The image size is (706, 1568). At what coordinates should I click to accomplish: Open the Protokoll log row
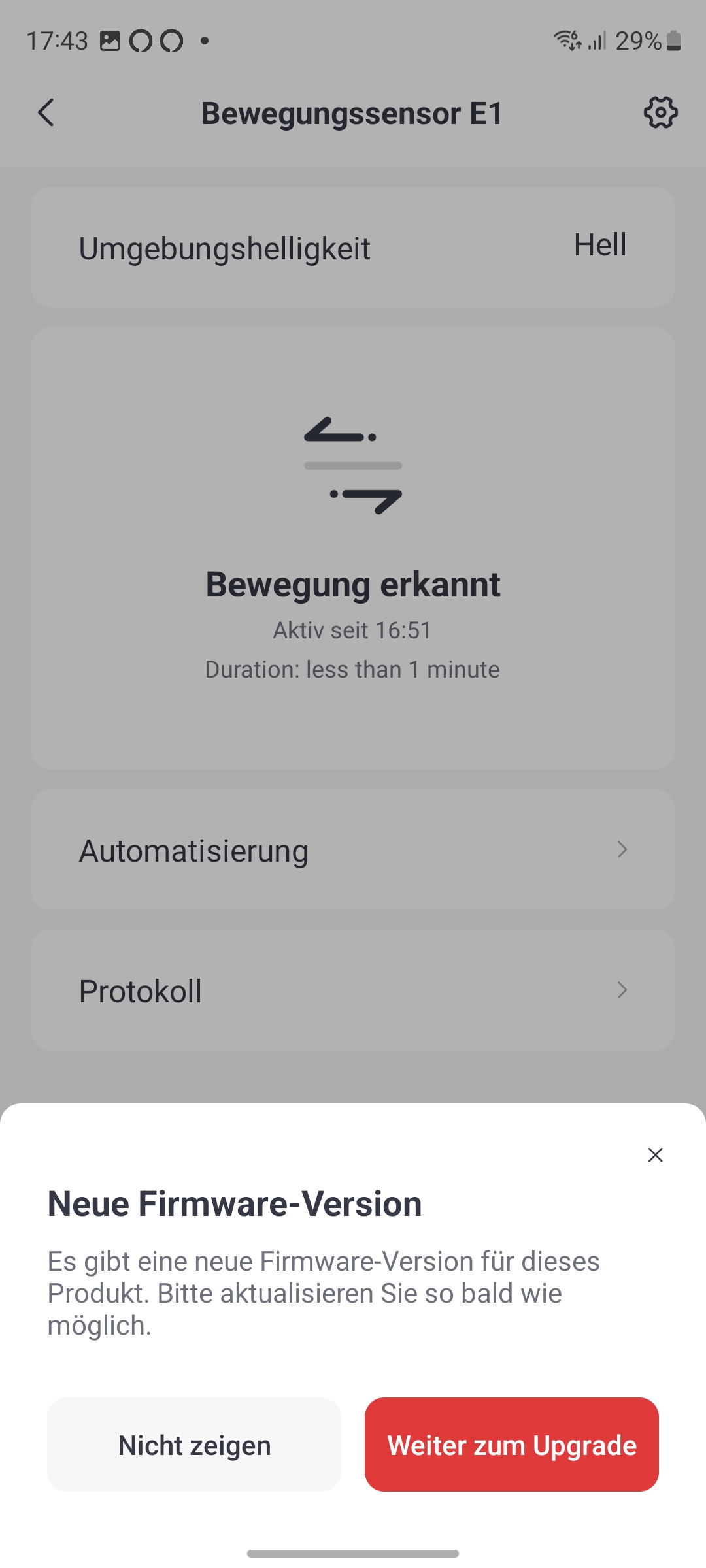[353, 990]
